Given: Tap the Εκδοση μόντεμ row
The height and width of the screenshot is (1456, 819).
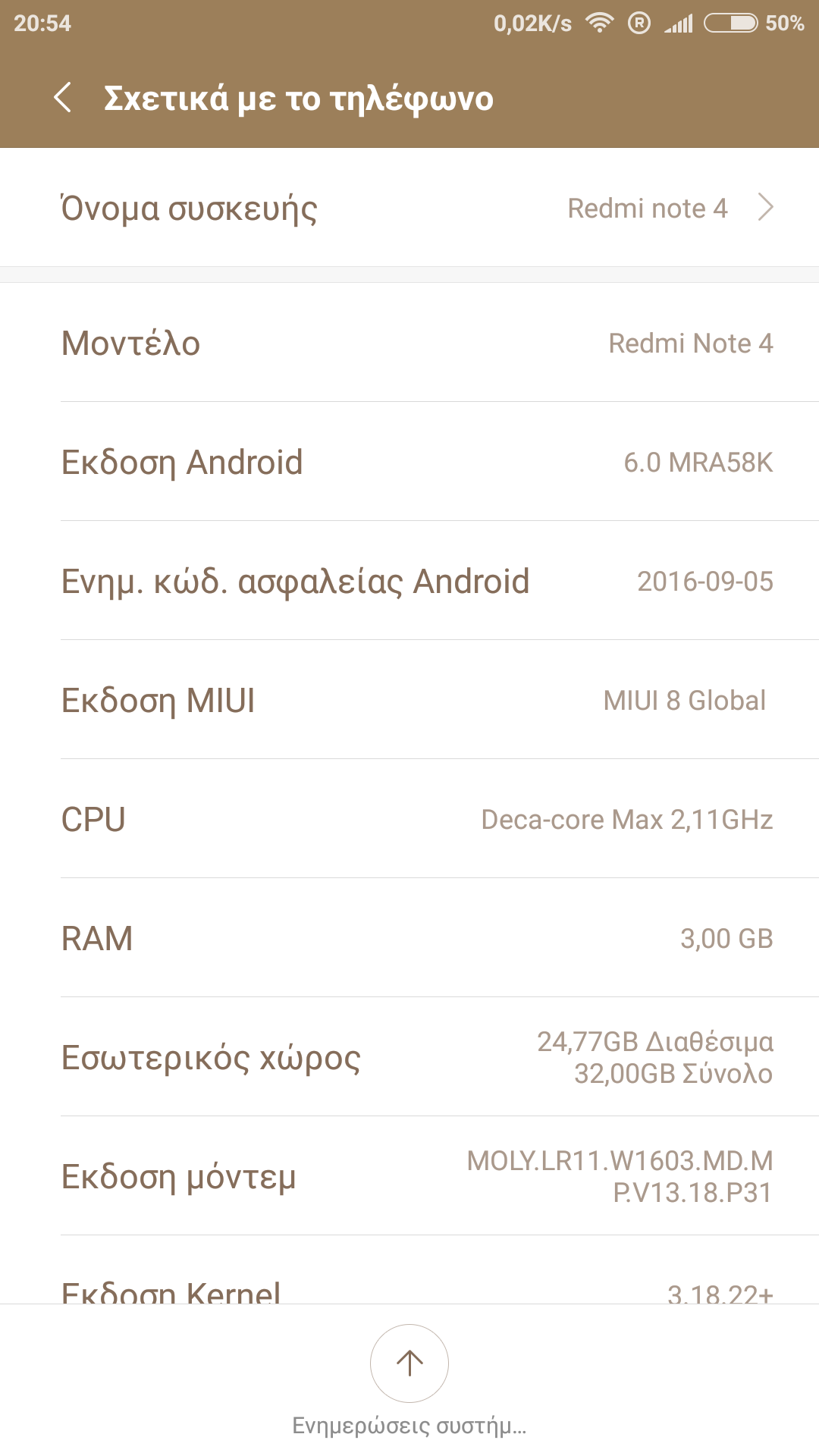Looking at the screenshot, I should (x=409, y=1176).
